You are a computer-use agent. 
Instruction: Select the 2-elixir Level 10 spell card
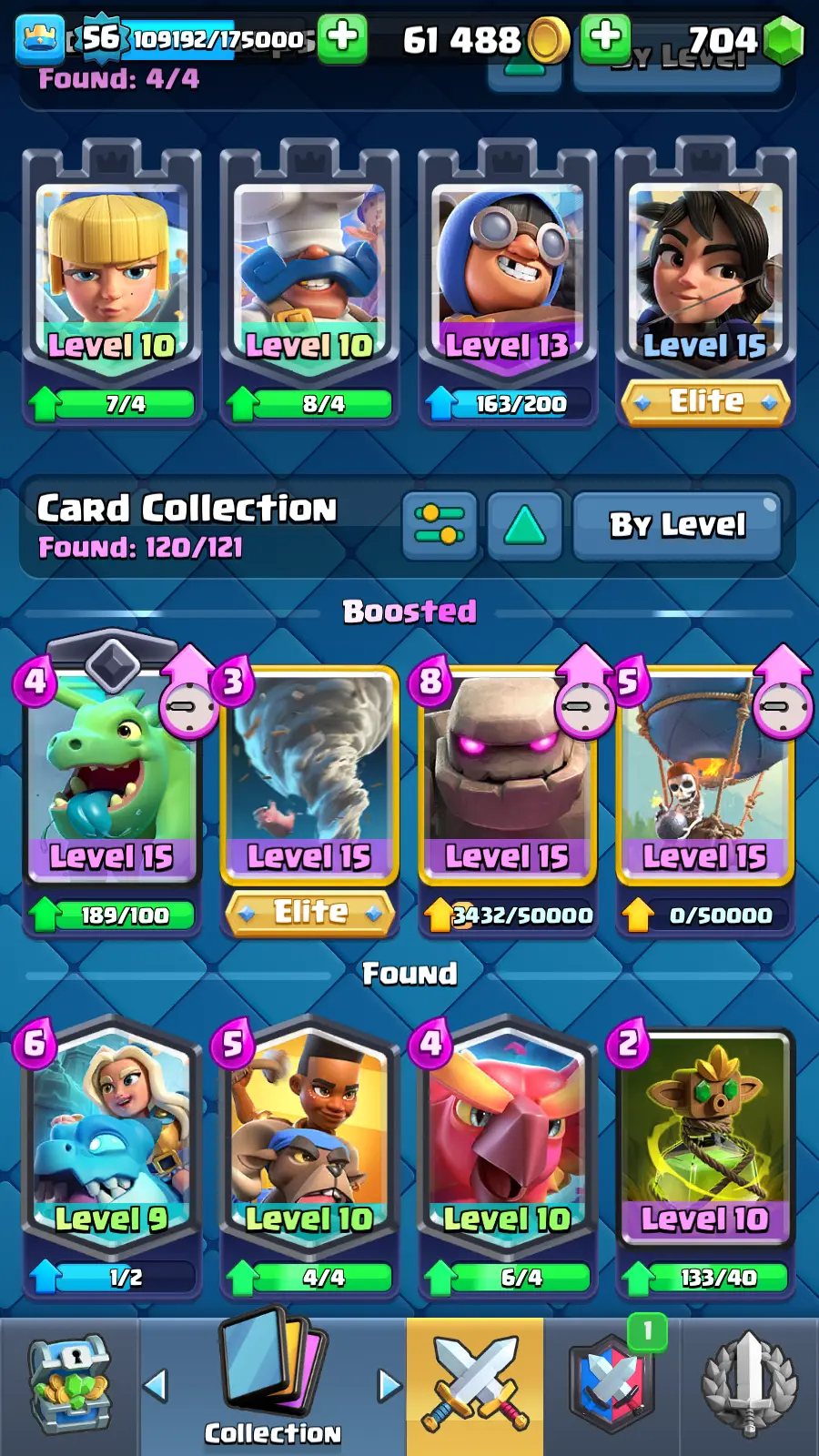(705, 1137)
